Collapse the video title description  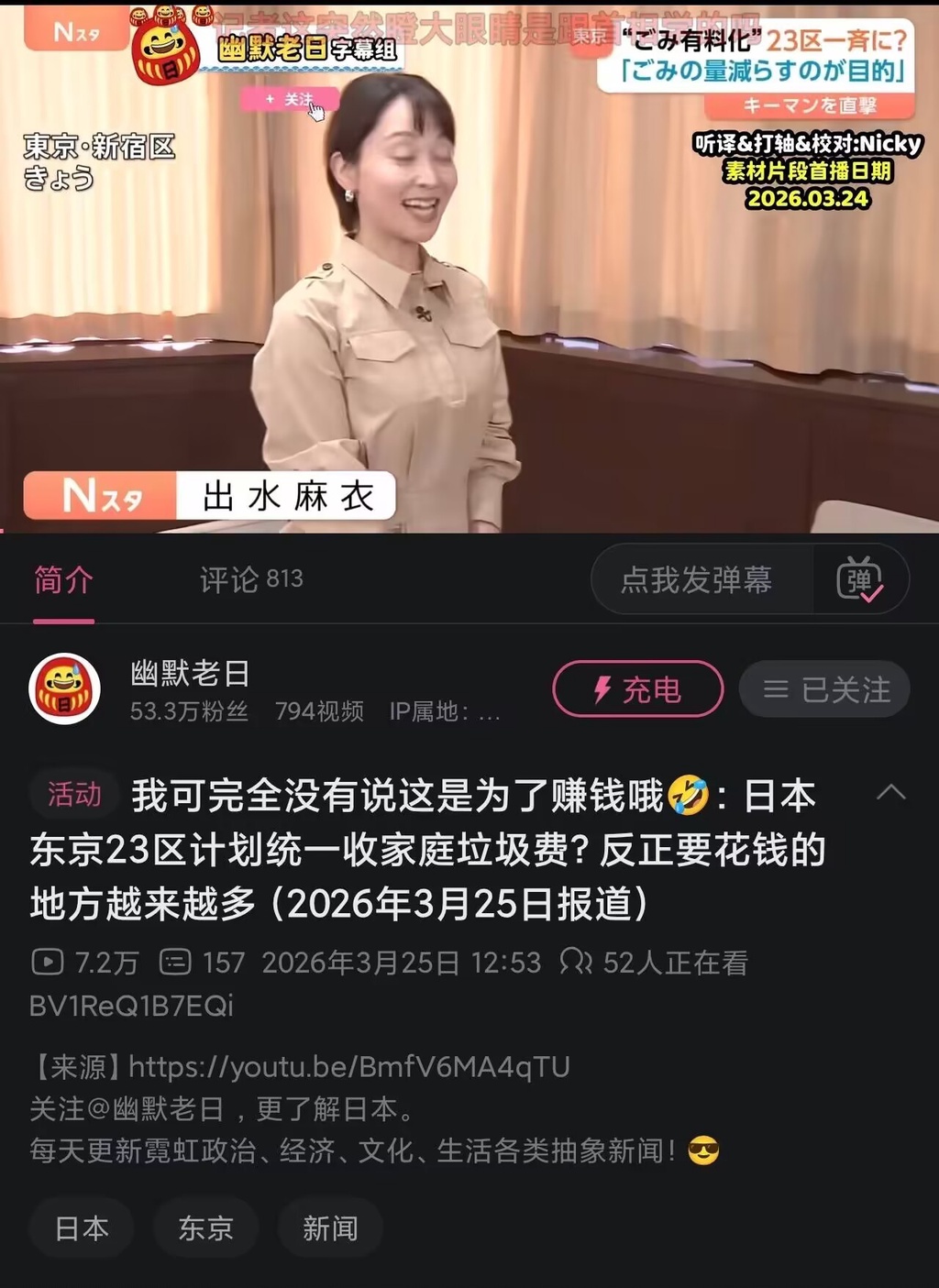pyautogui.click(x=891, y=794)
